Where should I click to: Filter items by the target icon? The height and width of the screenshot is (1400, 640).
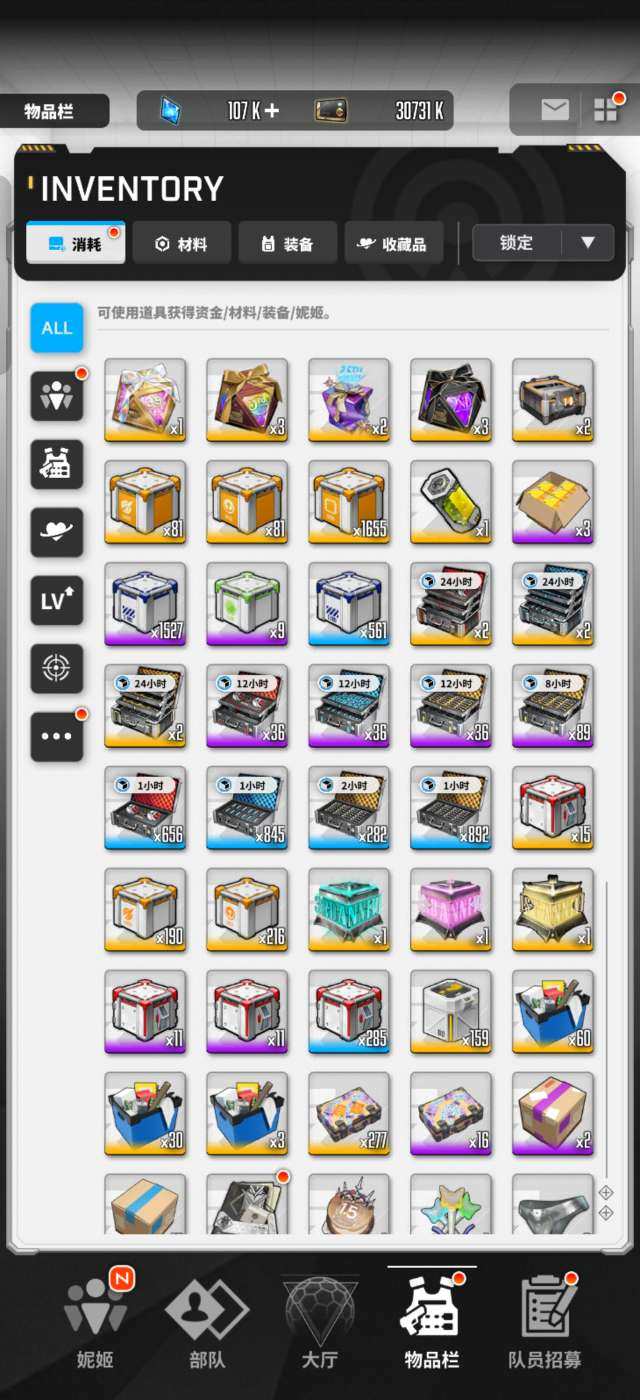click(57, 669)
